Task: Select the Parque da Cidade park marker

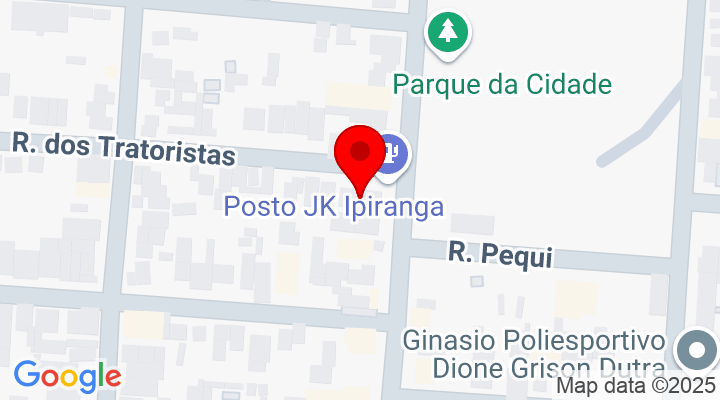Action: pyautogui.click(x=448, y=33)
